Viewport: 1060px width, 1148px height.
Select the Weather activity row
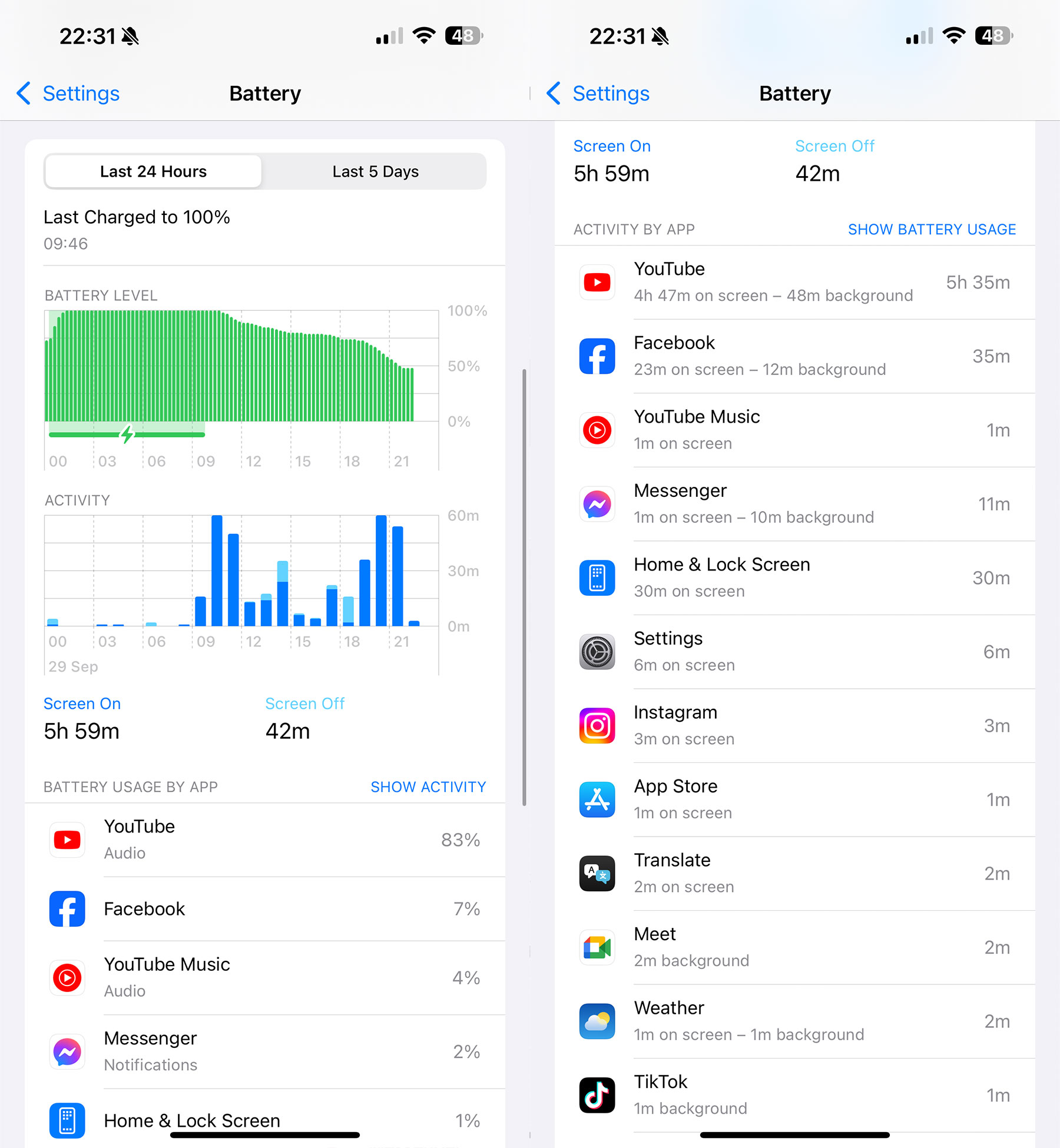795,1021
